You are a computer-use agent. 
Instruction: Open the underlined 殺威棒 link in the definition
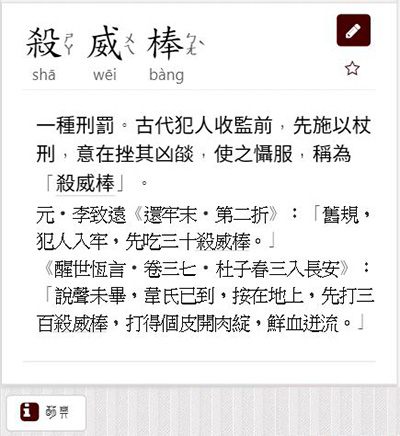[x=85, y=183]
